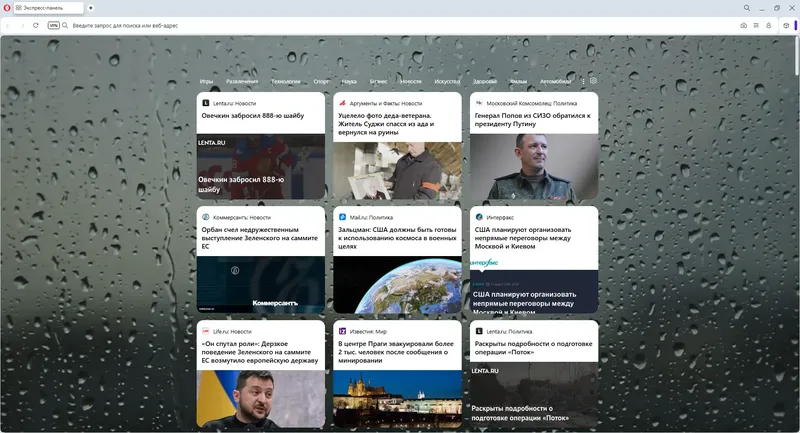Open a new browser tab

click(91, 7)
